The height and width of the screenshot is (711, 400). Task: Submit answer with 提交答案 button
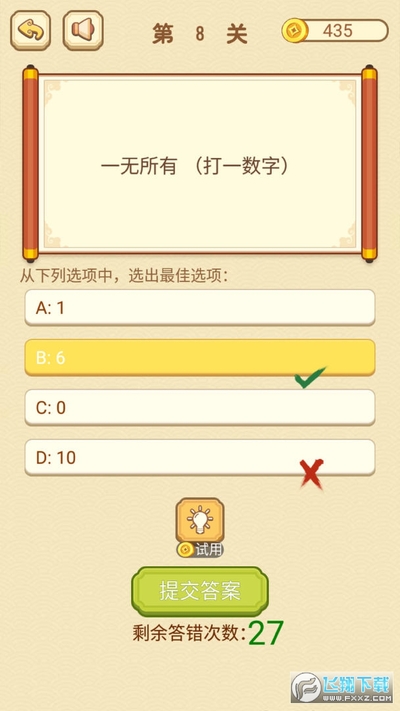(200, 591)
